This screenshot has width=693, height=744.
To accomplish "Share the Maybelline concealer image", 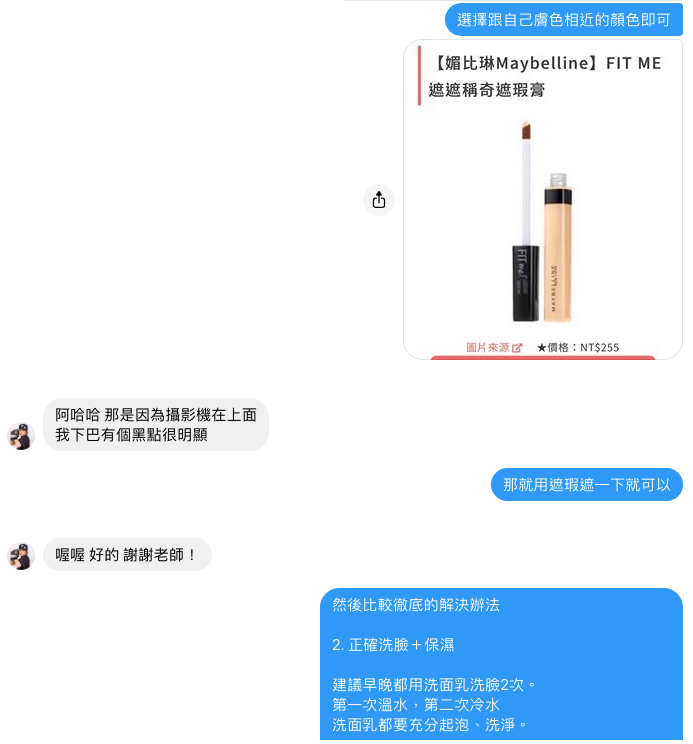I will click(379, 200).
